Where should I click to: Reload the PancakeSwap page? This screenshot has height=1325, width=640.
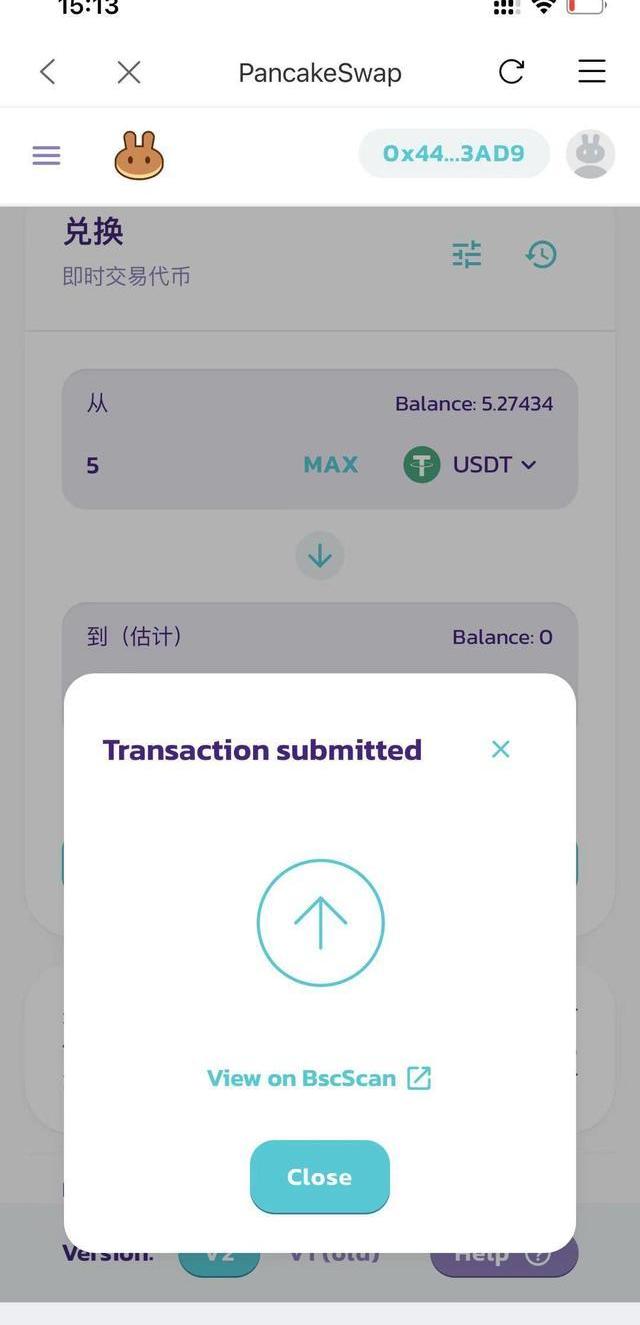pyautogui.click(x=511, y=72)
